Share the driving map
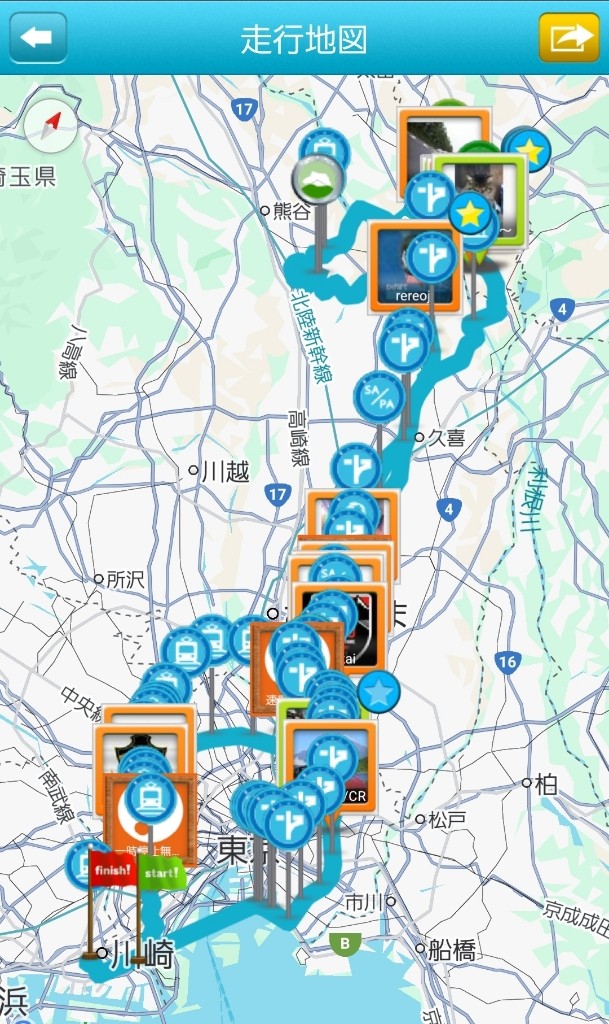Viewport: 609px width, 1024px height. (x=569, y=38)
